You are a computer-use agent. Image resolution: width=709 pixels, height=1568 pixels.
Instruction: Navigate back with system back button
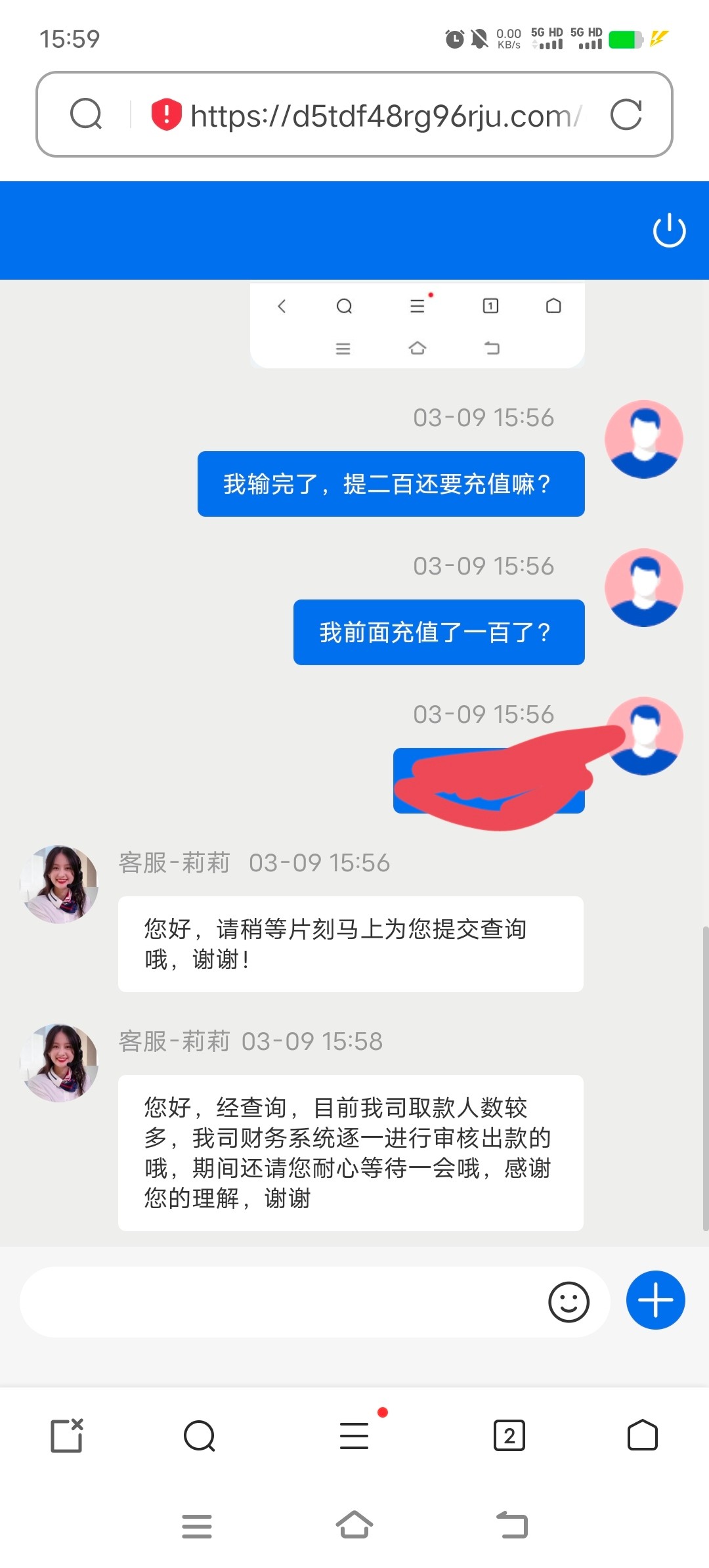[x=511, y=1525]
